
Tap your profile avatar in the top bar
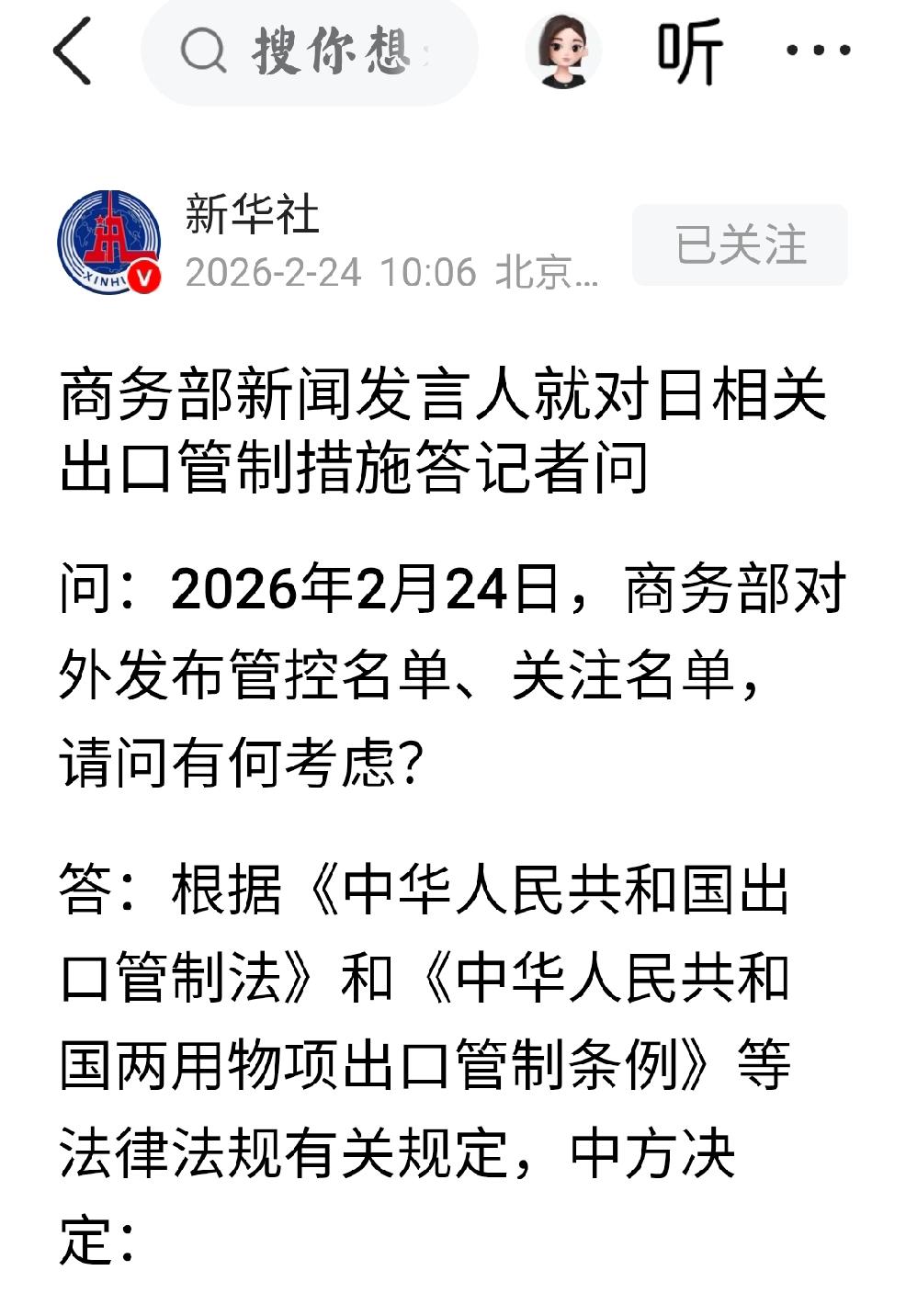tap(564, 51)
